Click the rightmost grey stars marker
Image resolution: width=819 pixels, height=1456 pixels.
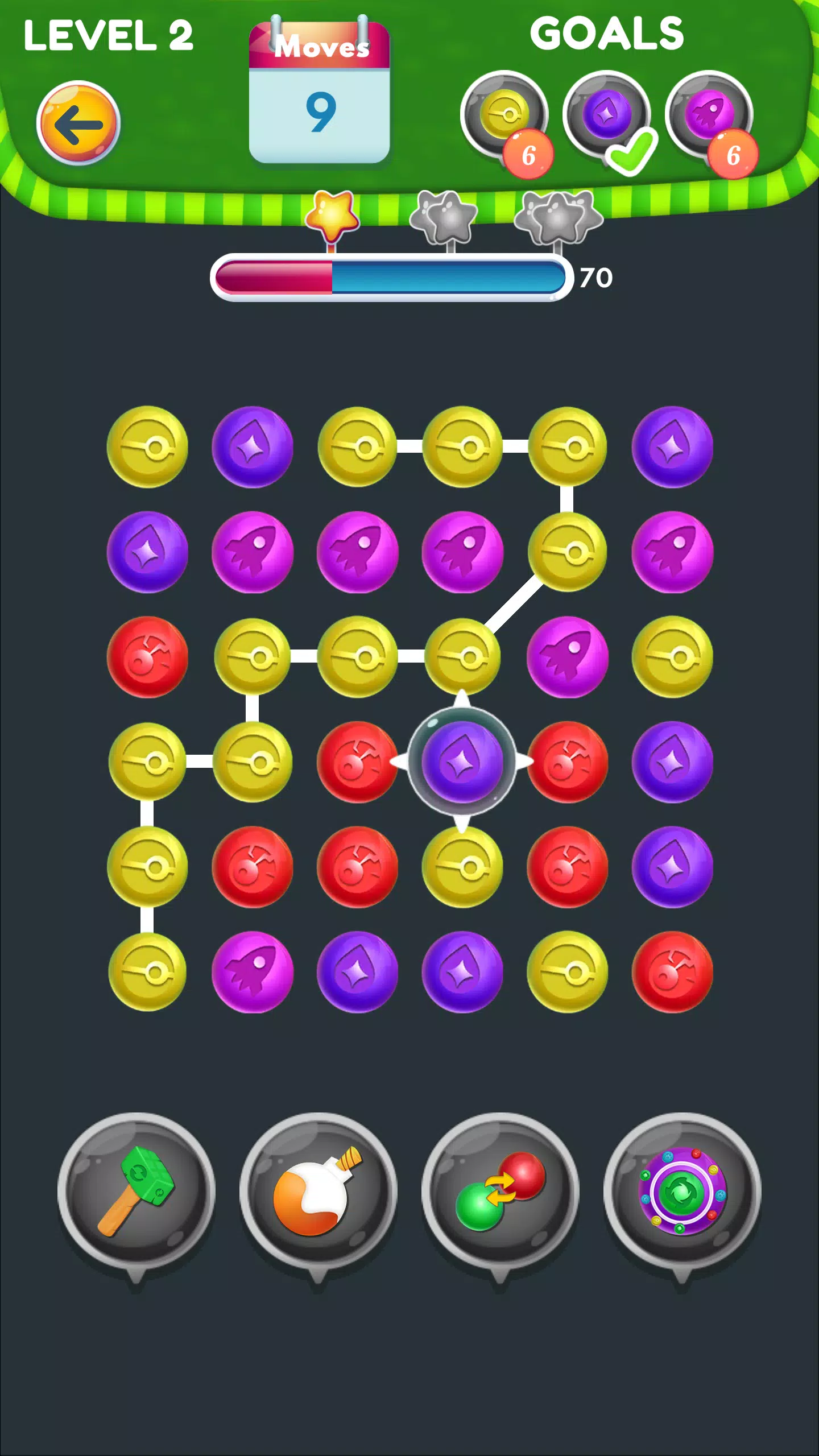tap(555, 216)
